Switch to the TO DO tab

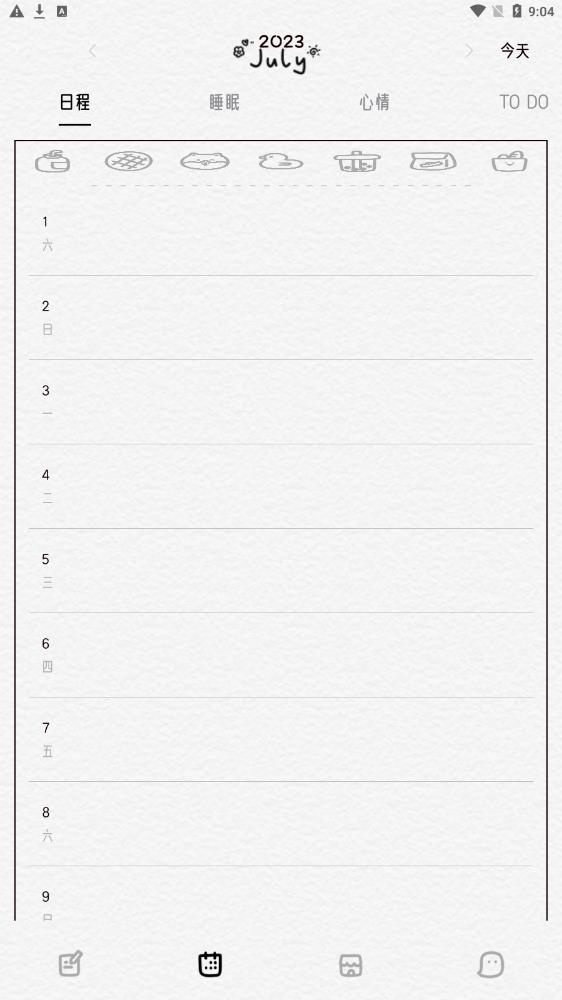pos(524,102)
